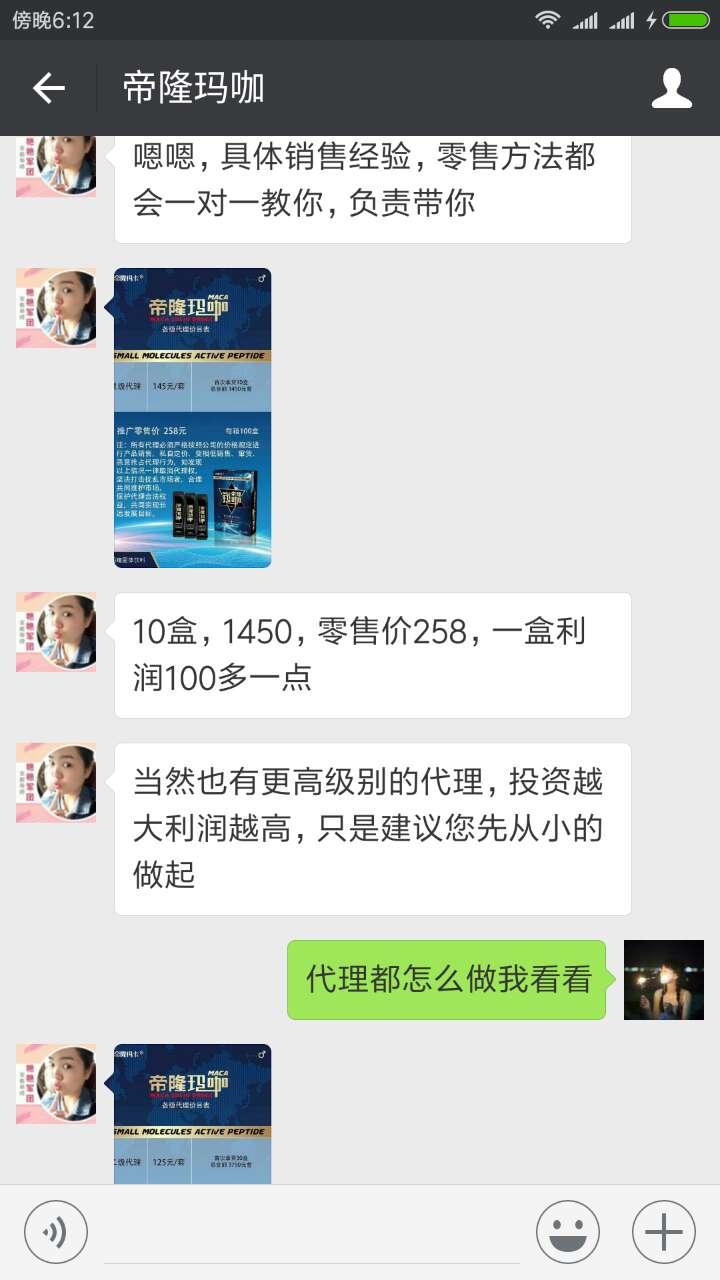View the contact's avatar beside the 10盒，1450 message
The height and width of the screenshot is (1280, 720).
(56, 631)
